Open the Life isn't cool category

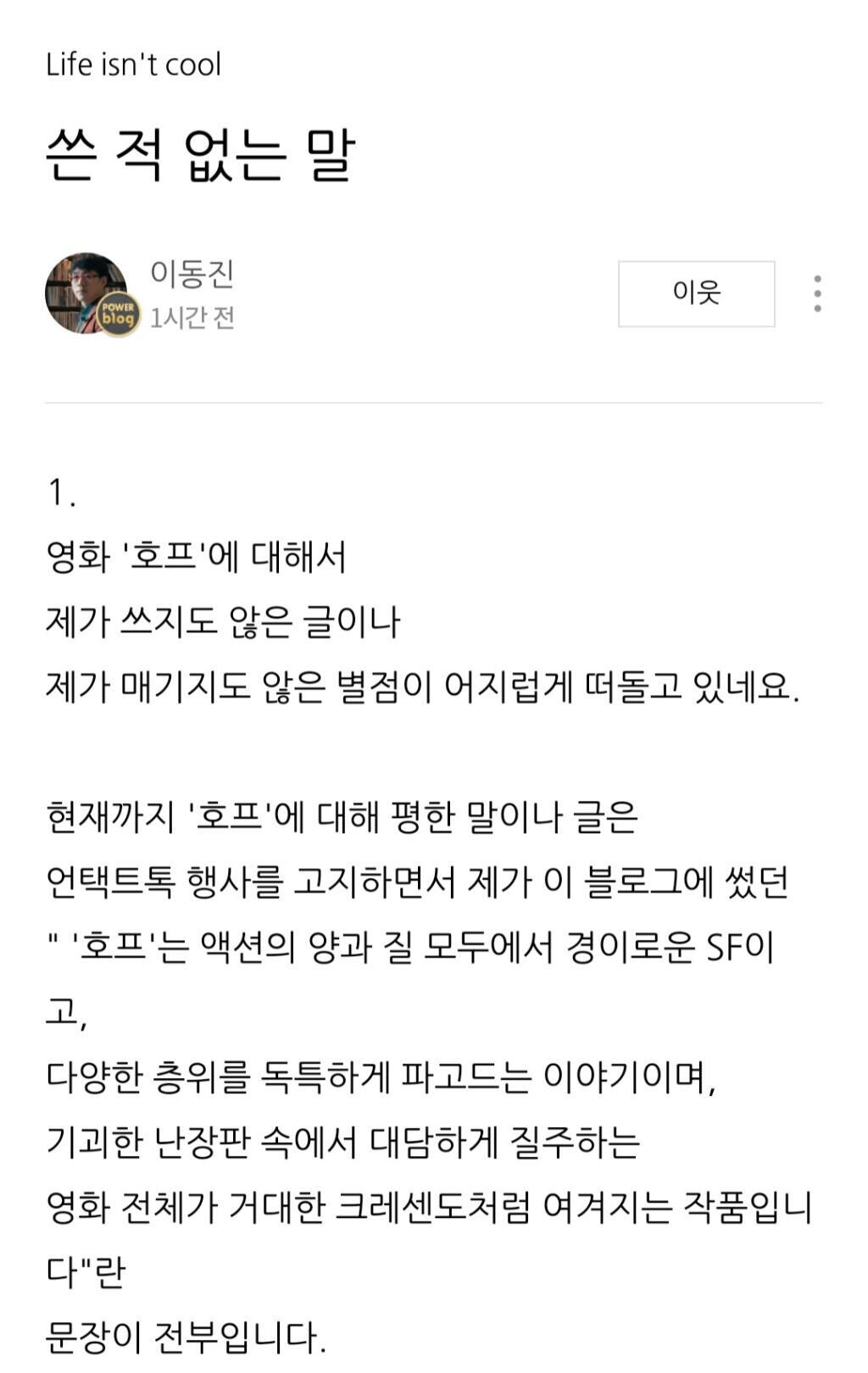coord(133,64)
